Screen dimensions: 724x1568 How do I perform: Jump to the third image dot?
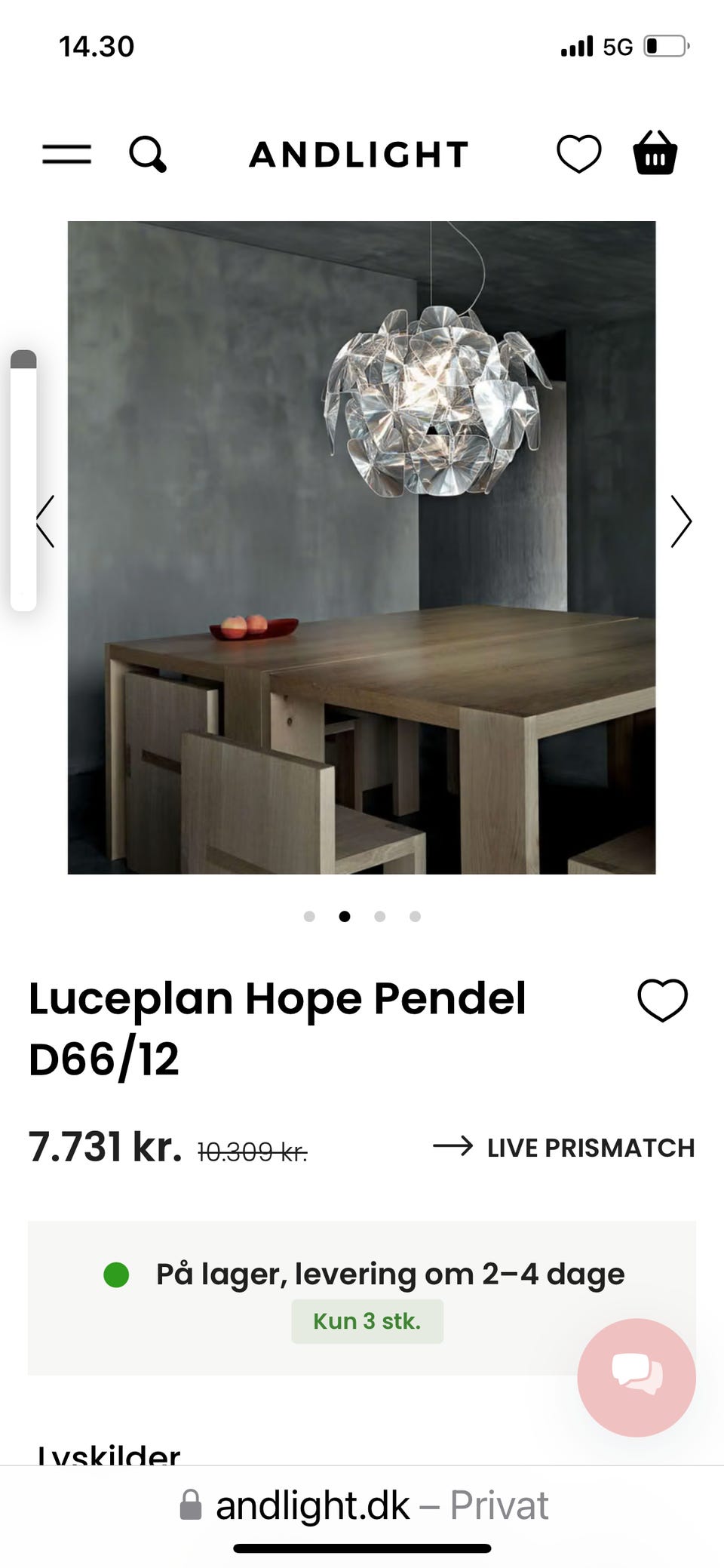(380, 917)
